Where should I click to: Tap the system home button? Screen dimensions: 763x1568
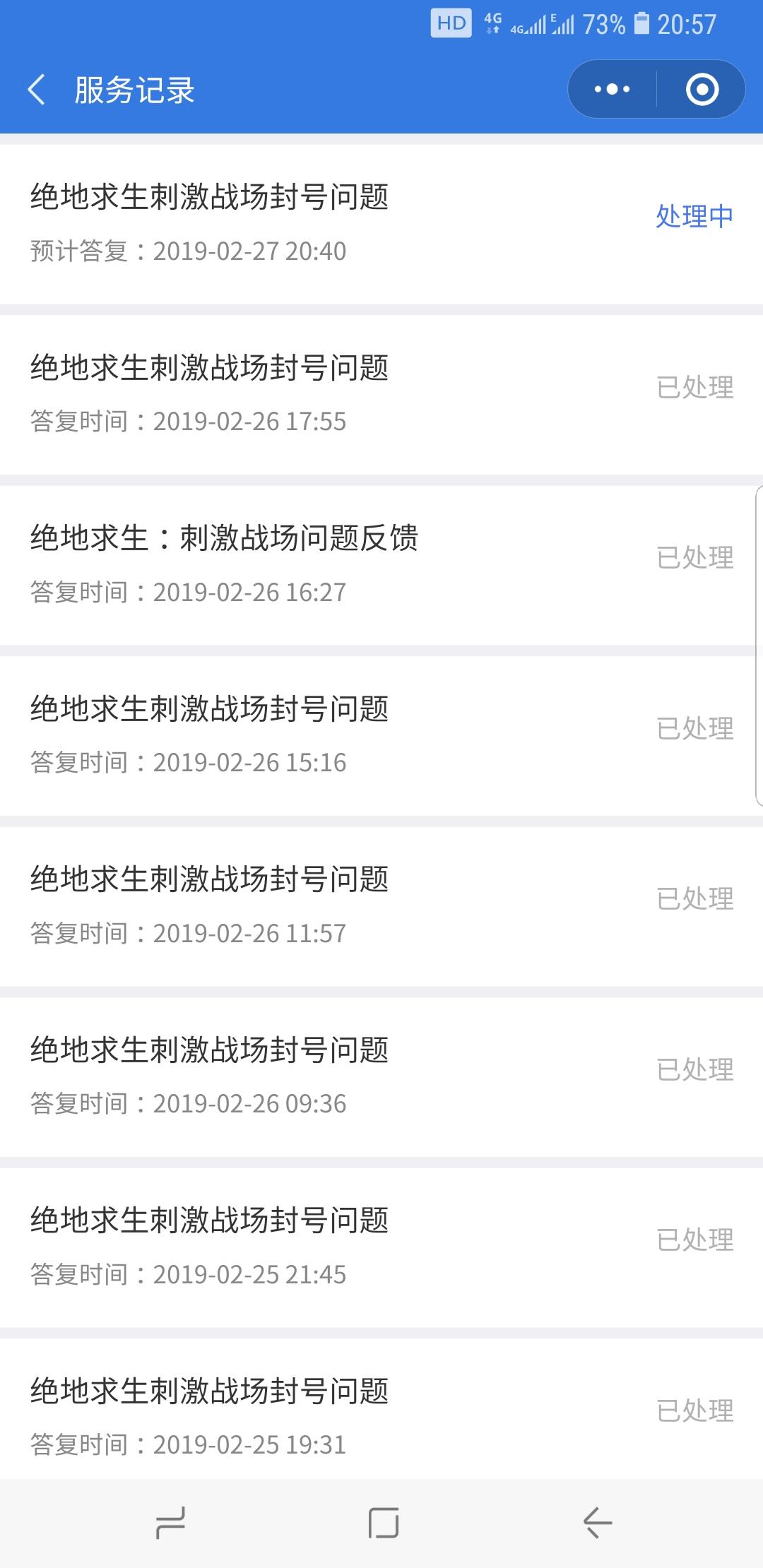pyautogui.click(x=384, y=1523)
